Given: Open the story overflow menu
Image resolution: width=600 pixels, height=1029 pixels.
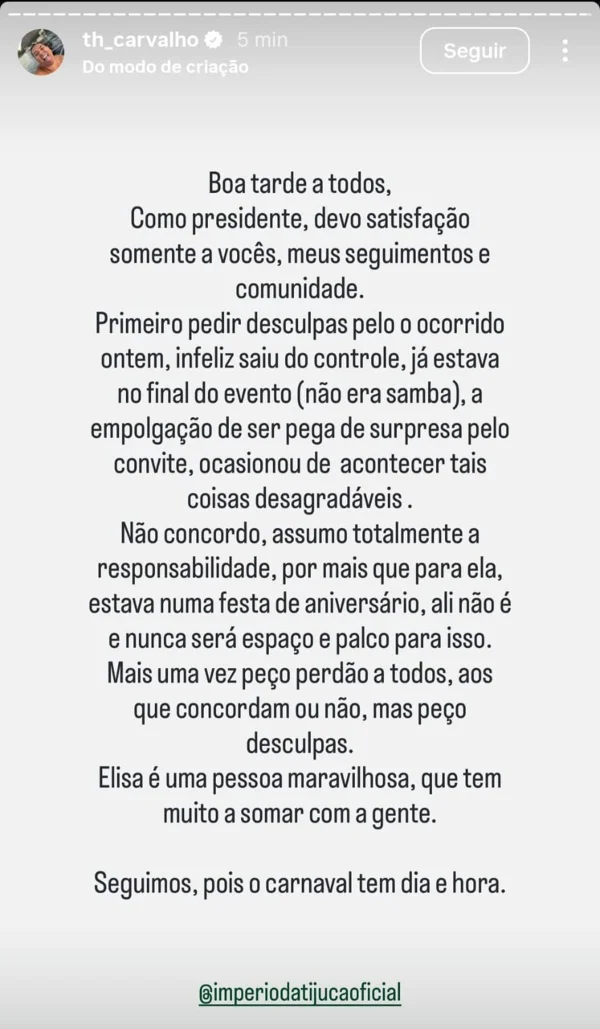Looking at the screenshot, I should [565, 51].
